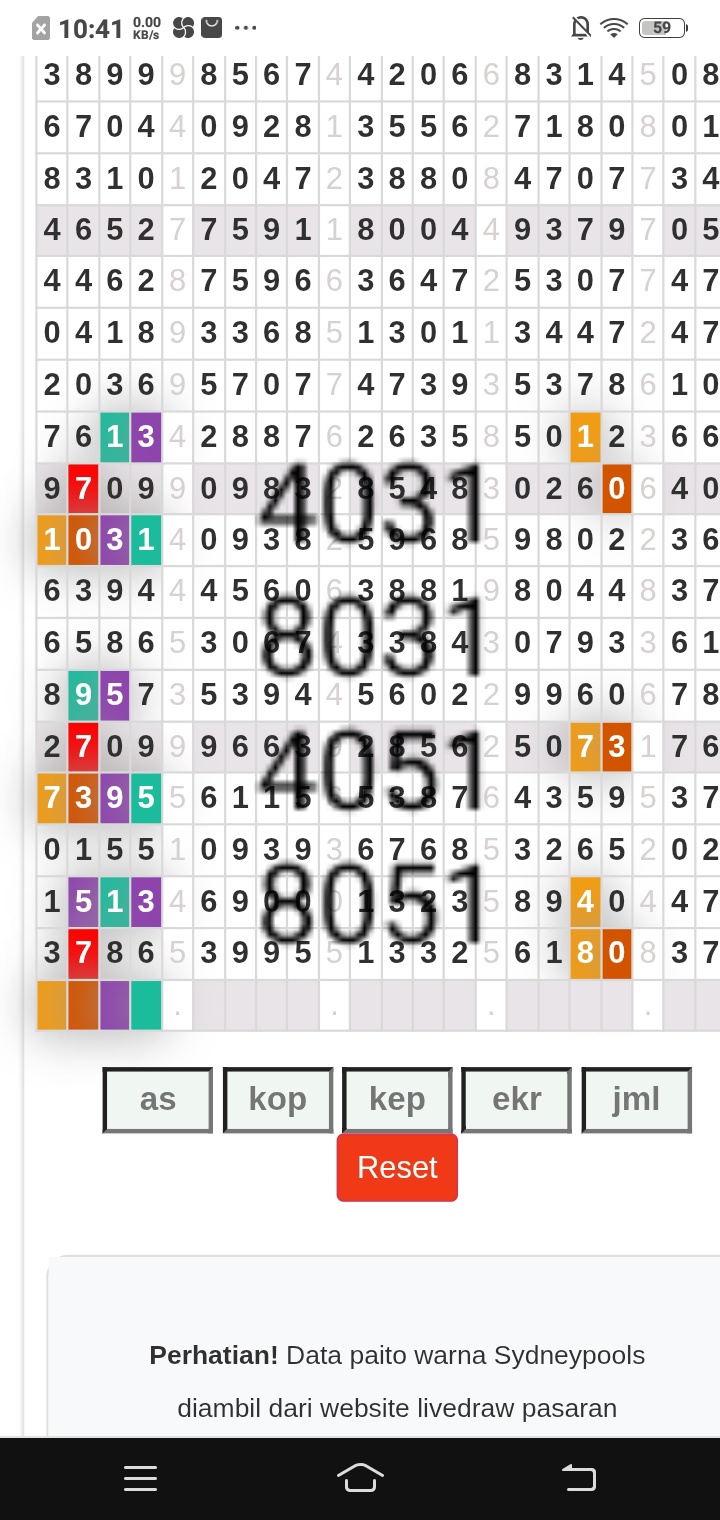The height and width of the screenshot is (1520, 720).
Task: Select the 'kop' button
Action: (x=277, y=1100)
